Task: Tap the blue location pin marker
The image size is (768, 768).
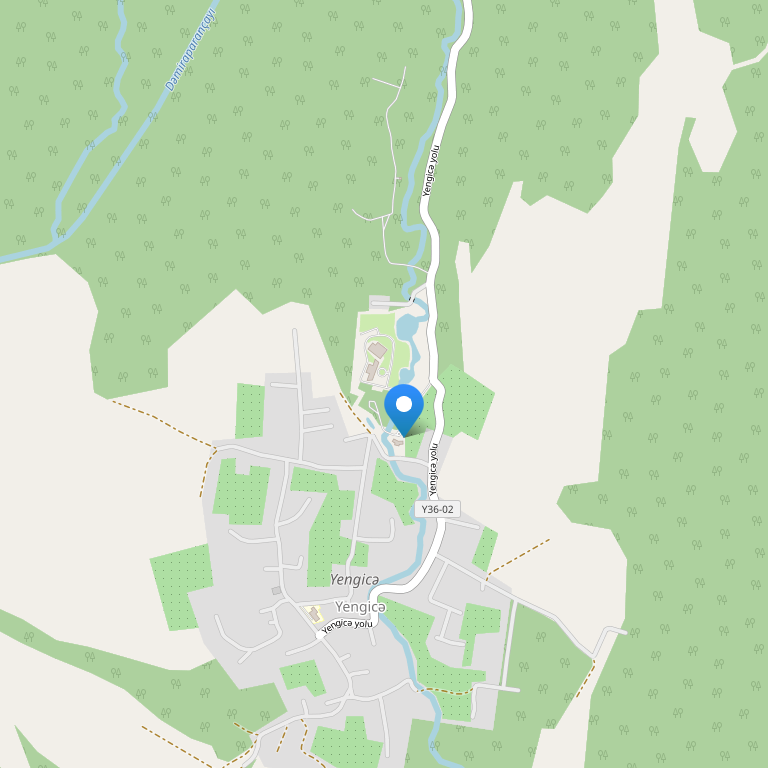Action: coord(404,407)
